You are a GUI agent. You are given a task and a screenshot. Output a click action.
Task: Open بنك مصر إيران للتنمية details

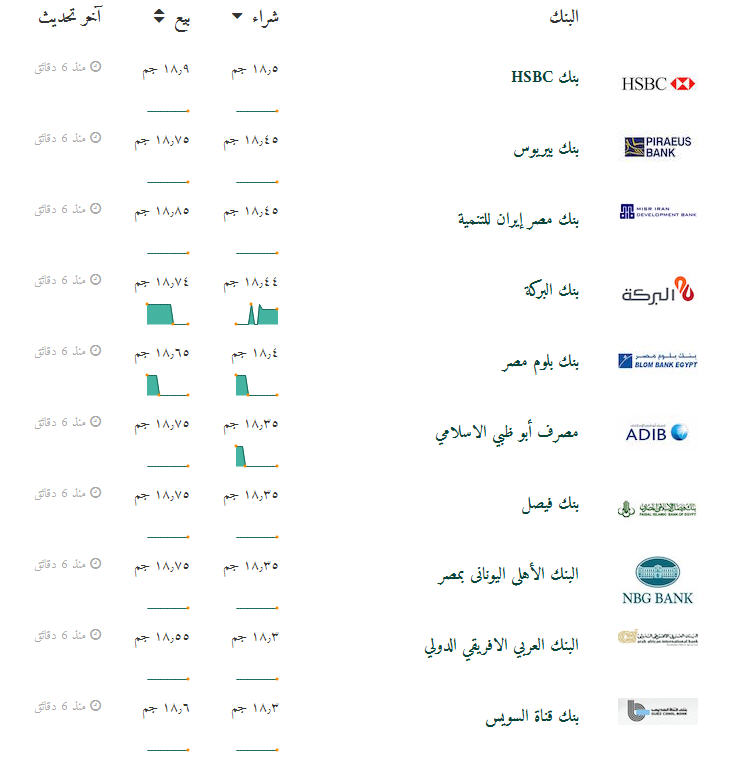519,219
